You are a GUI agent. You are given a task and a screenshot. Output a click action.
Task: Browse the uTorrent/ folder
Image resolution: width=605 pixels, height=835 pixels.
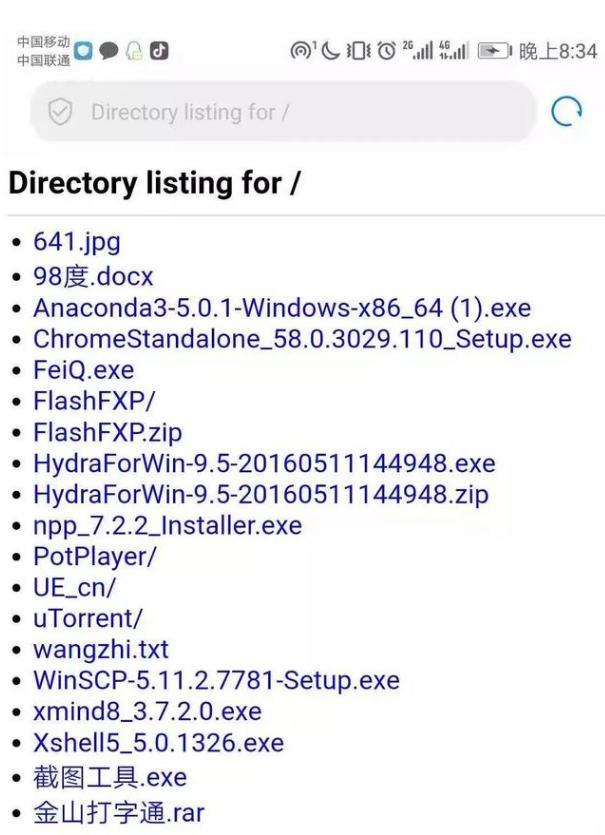tap(88, 619)
